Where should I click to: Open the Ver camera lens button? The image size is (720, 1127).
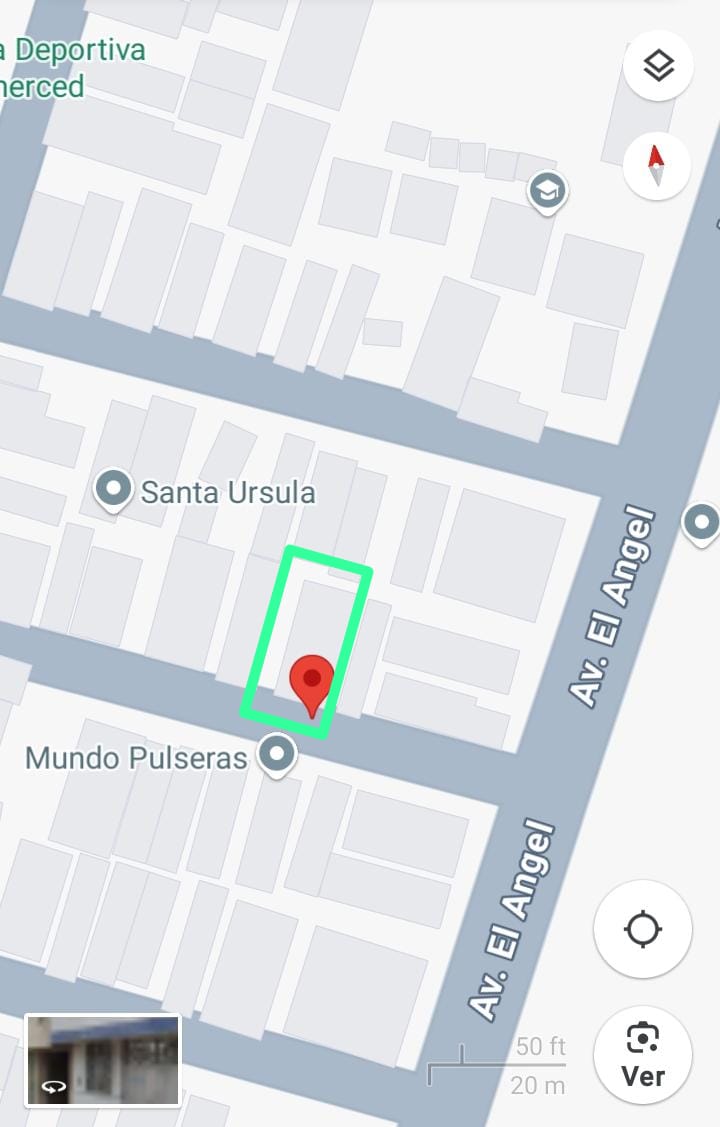tap(643, 1055)
